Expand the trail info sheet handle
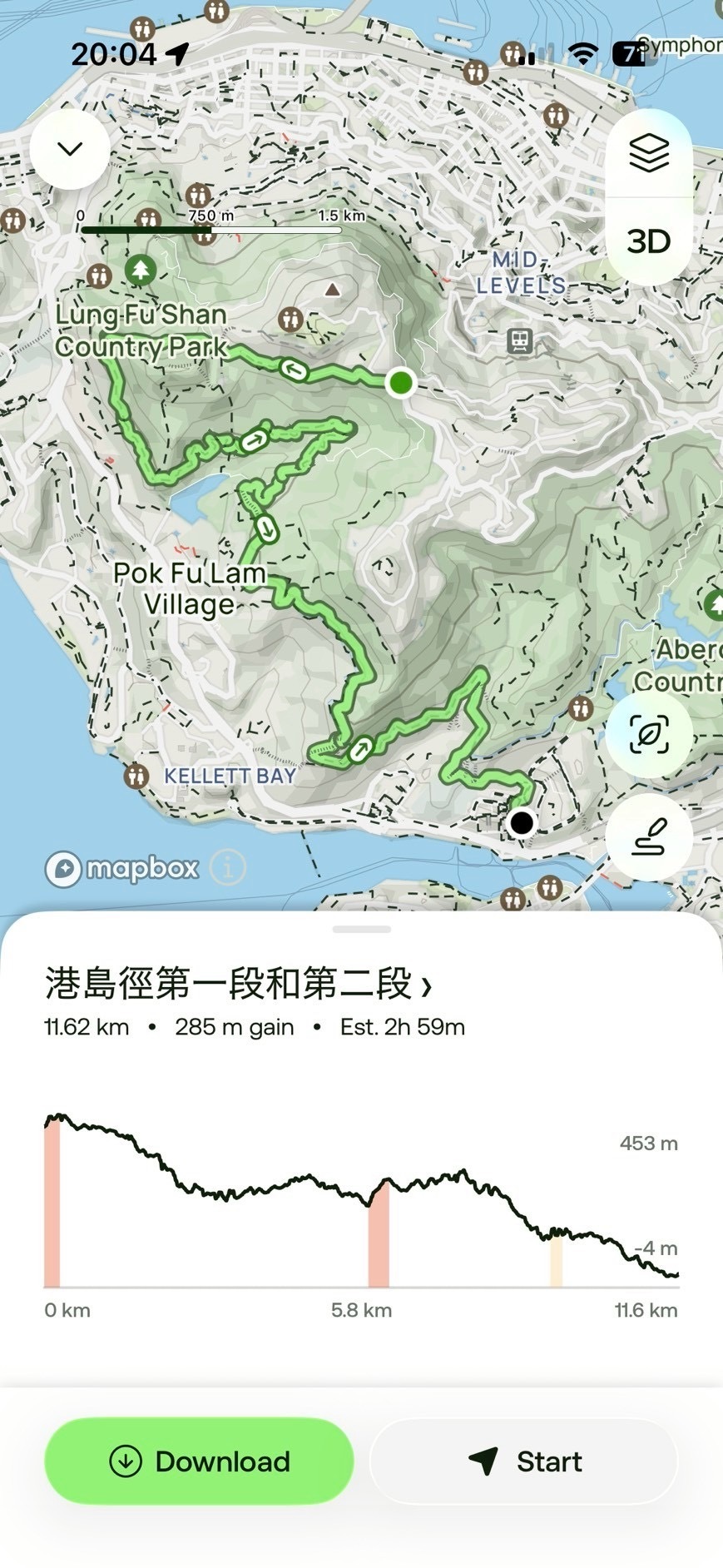The height and width of the screenshot is (1568, 723). (x=361, y=929)
